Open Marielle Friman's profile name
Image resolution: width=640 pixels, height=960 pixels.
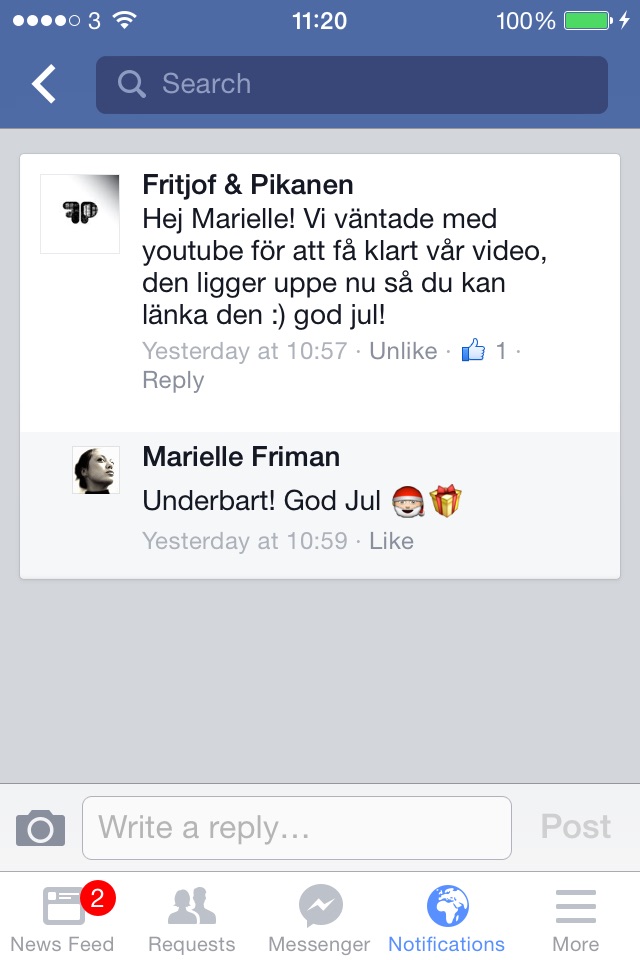coord(241,457)
